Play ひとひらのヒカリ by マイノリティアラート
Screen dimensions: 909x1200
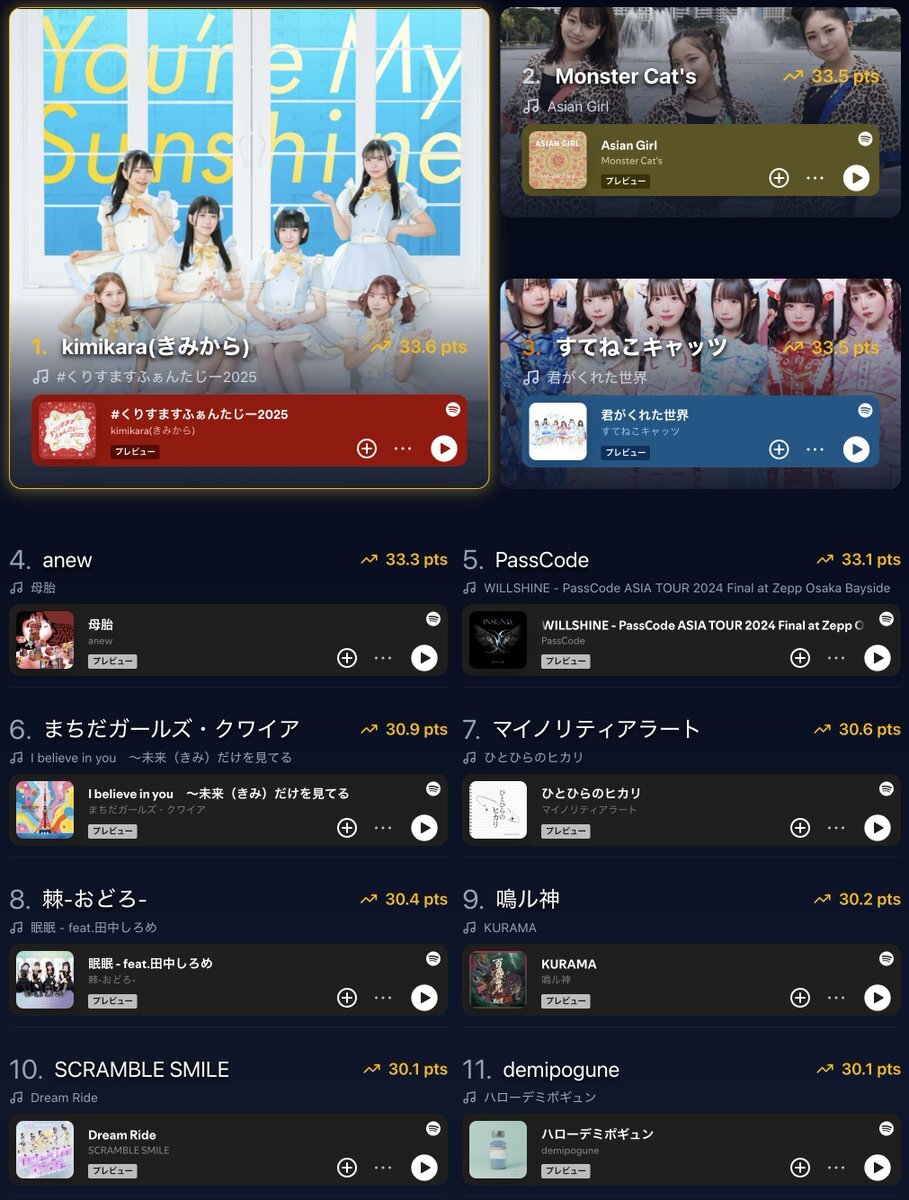(x=877, y=828)
